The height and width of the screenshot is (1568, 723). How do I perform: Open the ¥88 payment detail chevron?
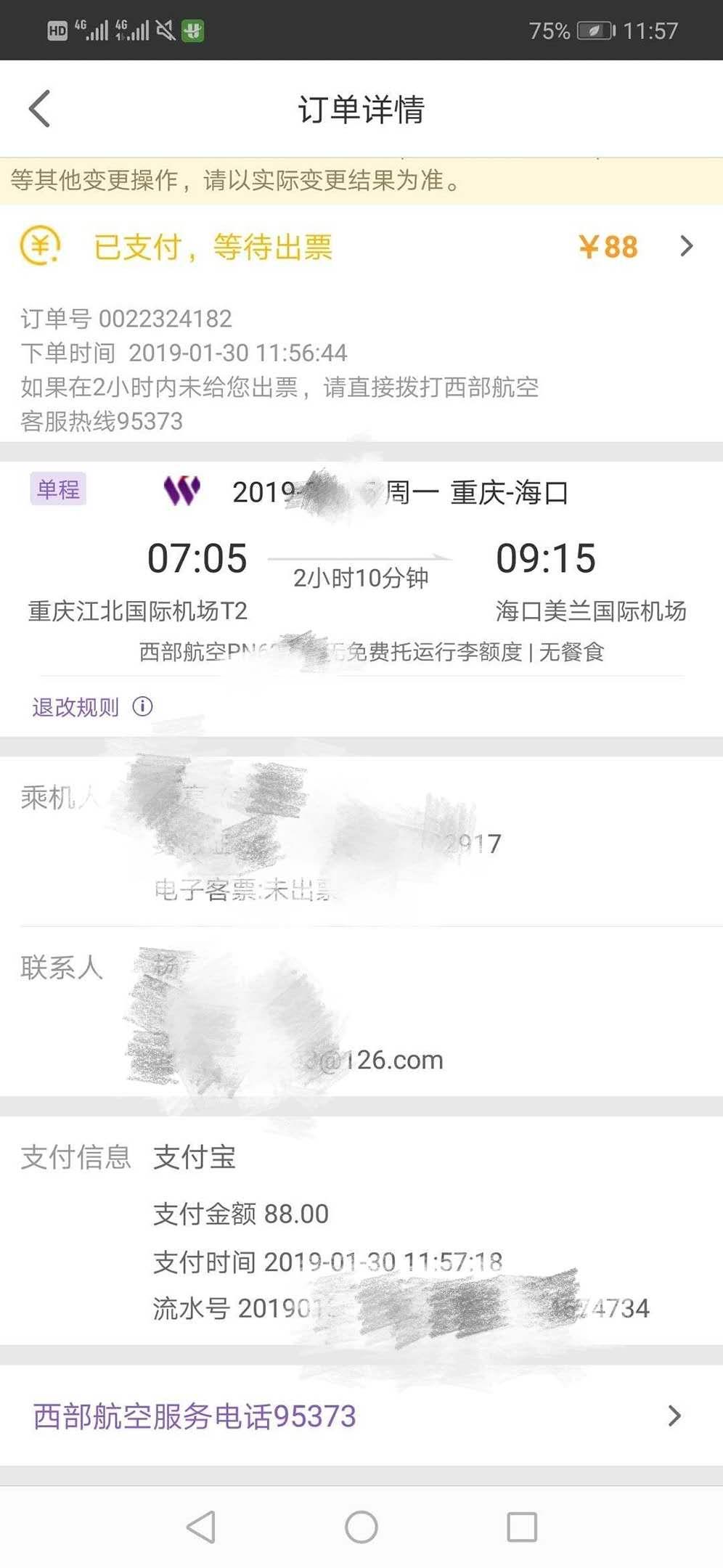(686, 247)
